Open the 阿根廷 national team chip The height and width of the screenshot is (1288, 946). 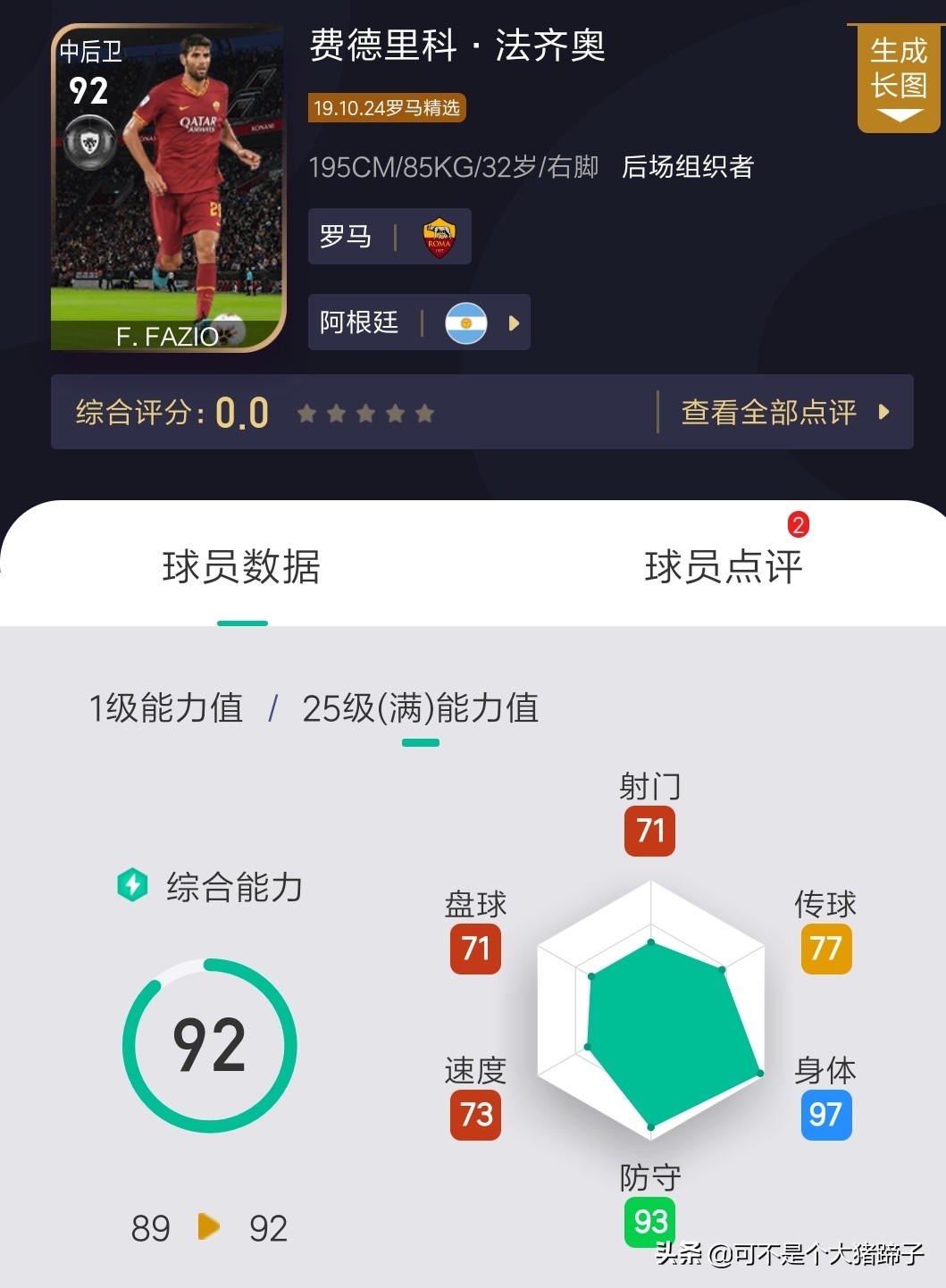[418, 322]
